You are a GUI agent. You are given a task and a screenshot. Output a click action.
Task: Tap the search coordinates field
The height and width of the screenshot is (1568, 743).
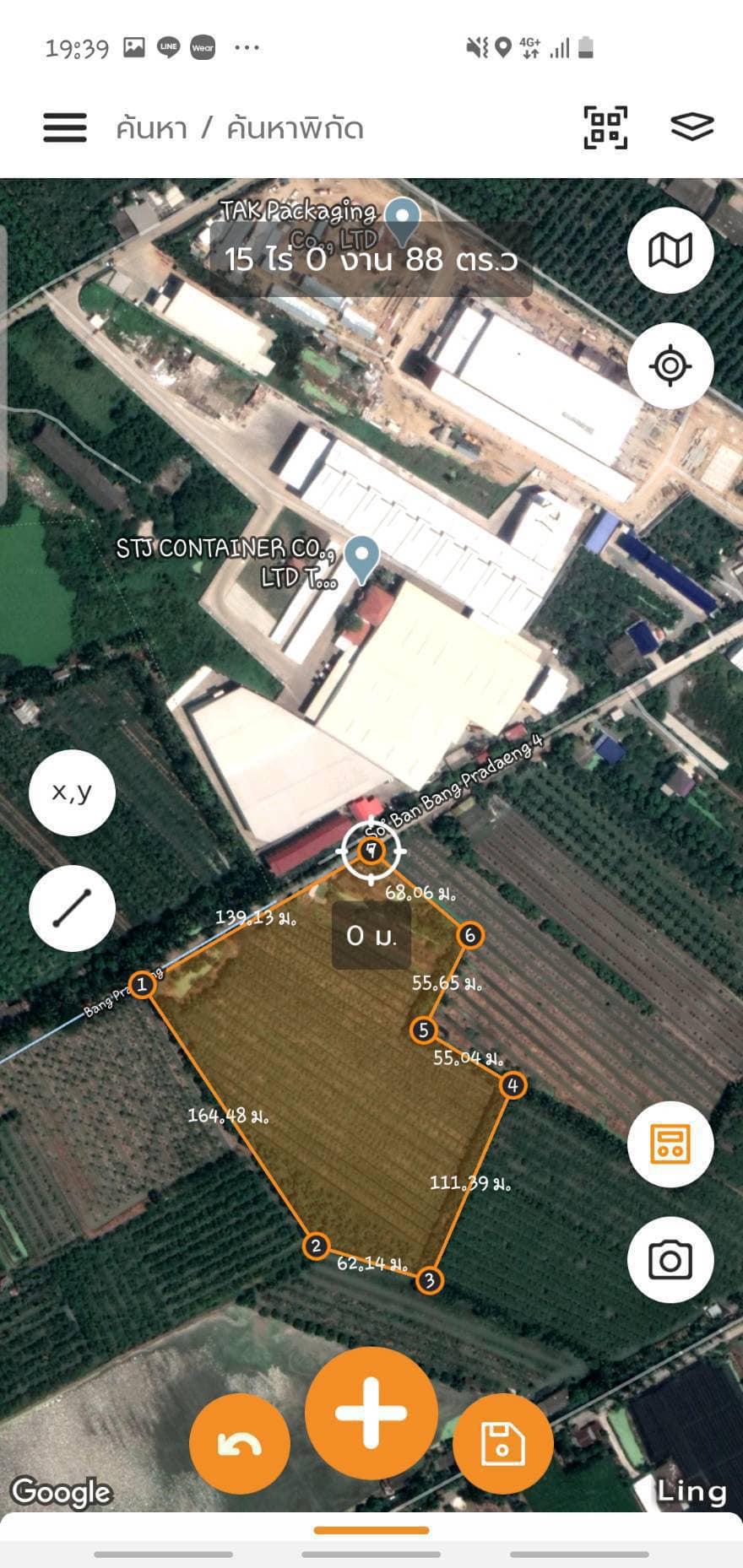tap(240, 128)
